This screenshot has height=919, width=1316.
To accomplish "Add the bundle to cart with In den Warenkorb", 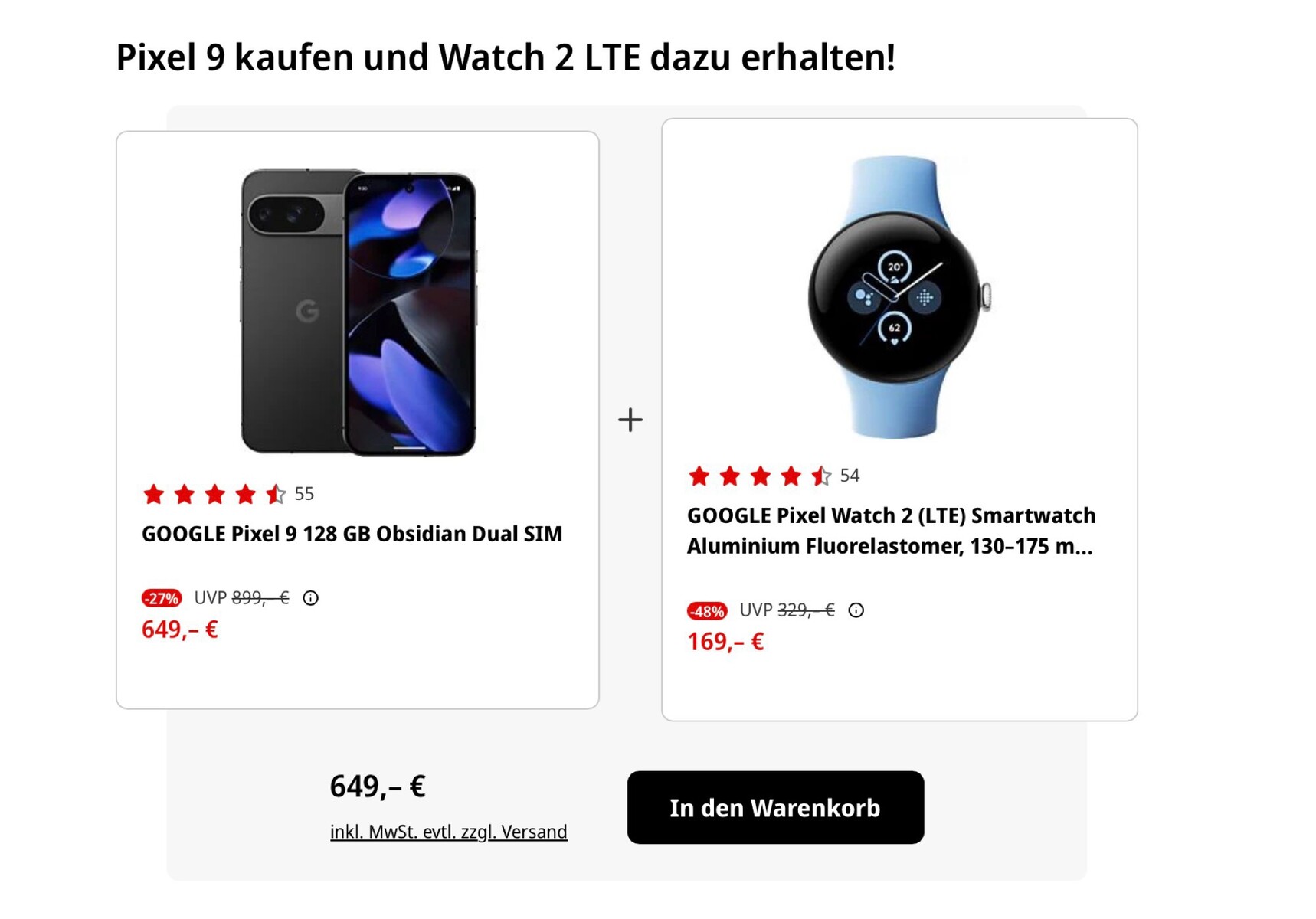I will click(x=774, y=807).
